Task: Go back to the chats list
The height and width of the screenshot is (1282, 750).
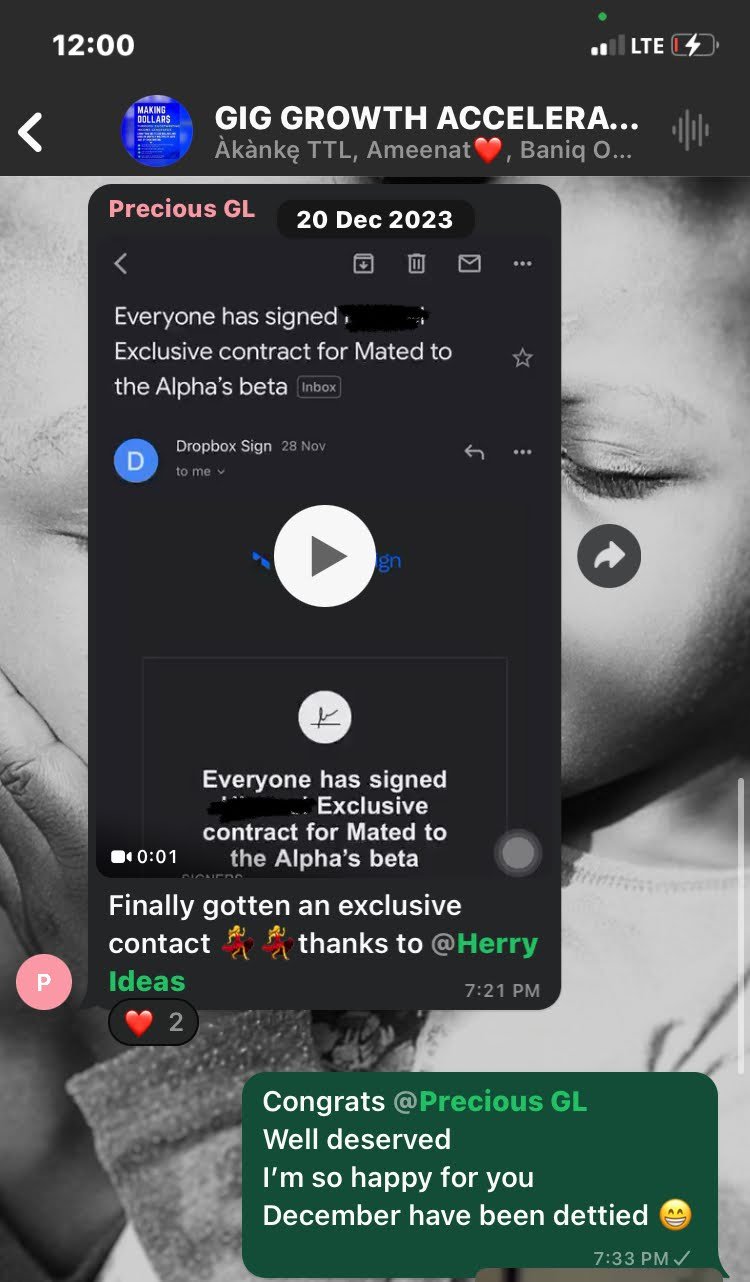Action: tap(31, 132)
